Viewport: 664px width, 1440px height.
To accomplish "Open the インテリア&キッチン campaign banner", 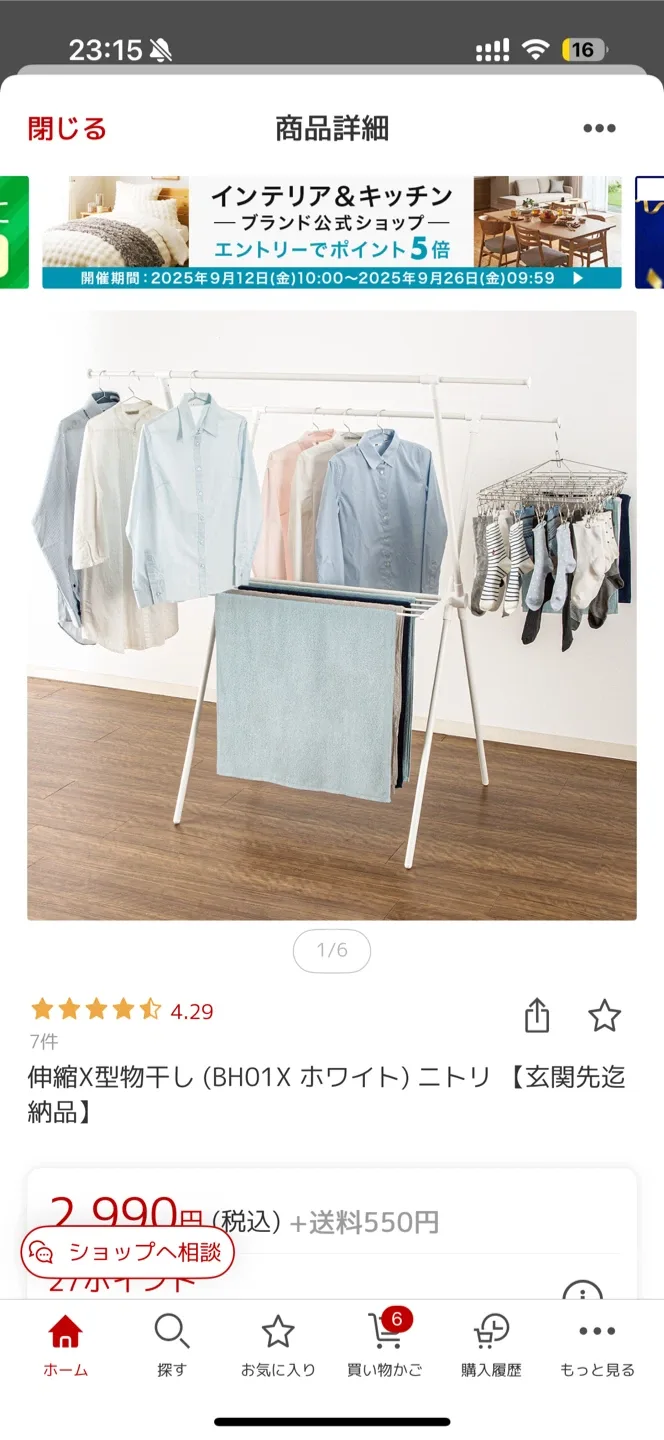I will point(331,232).
